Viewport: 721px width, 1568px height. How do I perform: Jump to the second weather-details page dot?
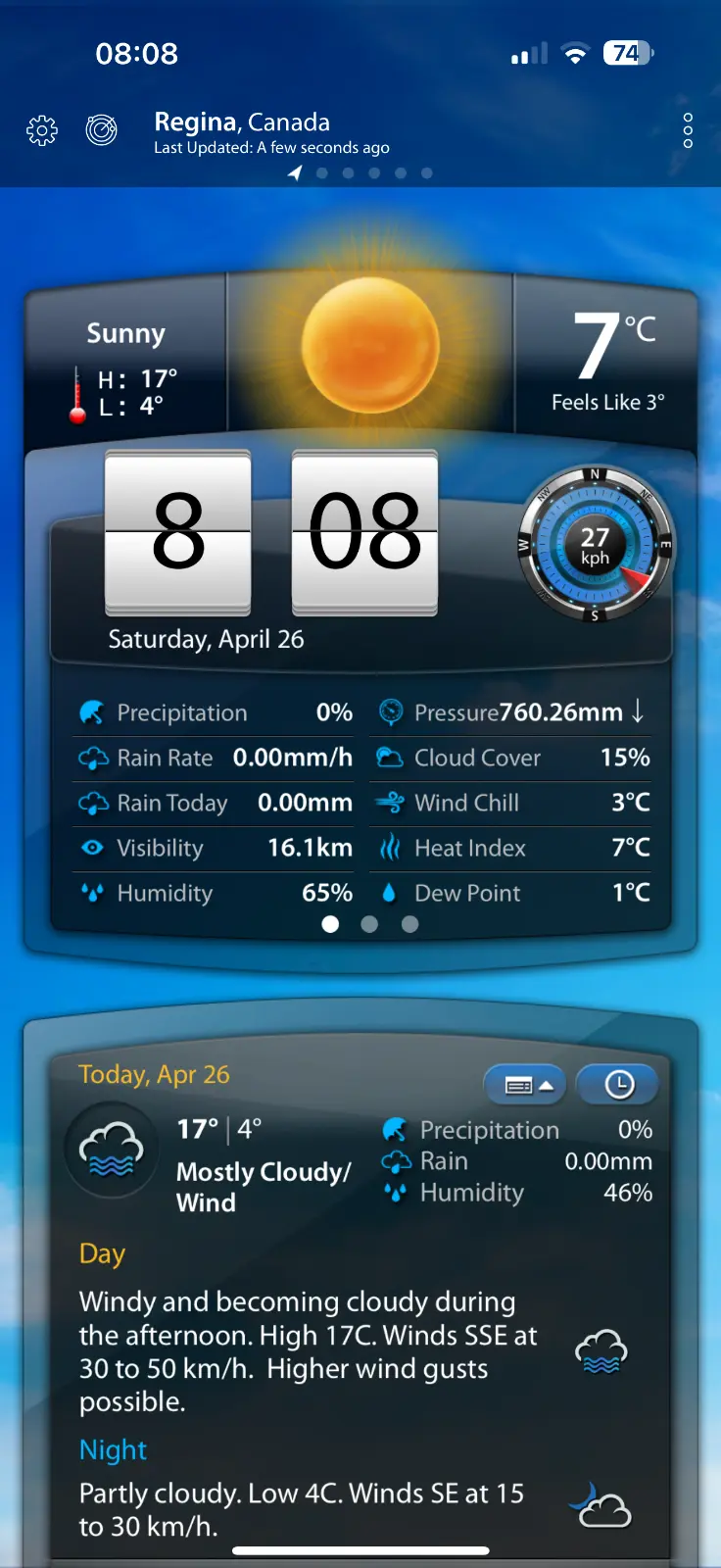[369, 924]
